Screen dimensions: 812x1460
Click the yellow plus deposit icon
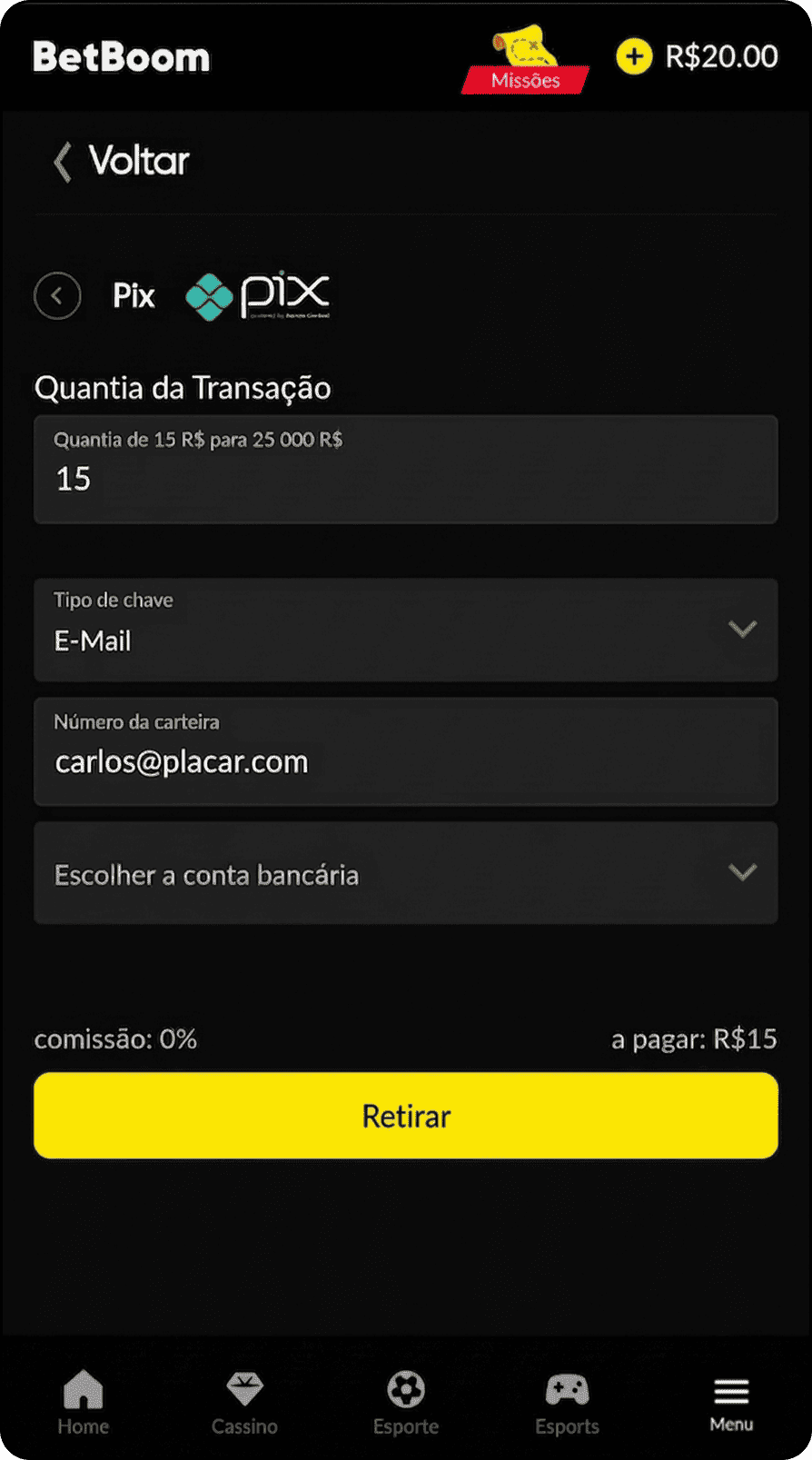634,56
